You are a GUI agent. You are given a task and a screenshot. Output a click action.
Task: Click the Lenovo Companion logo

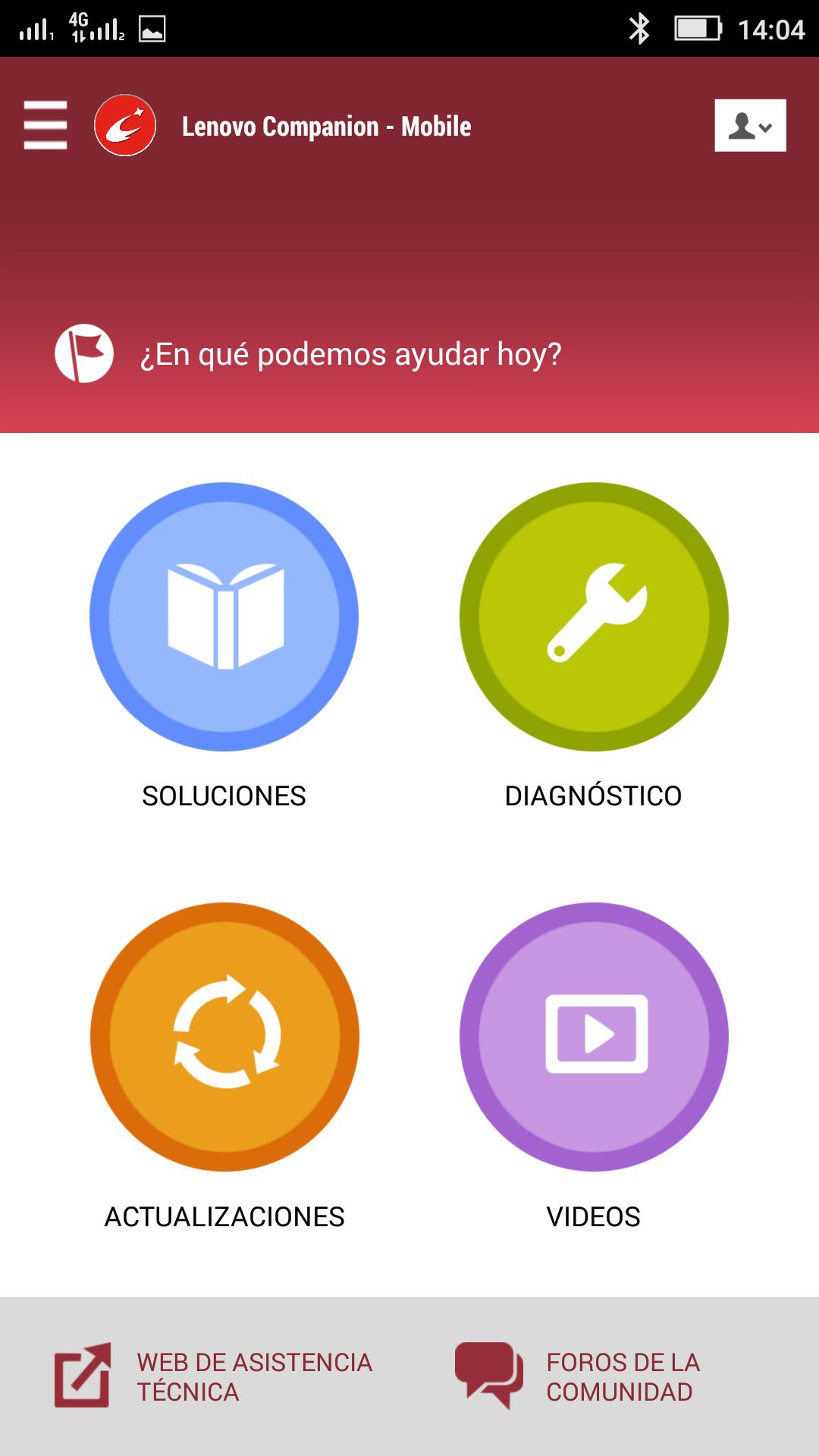[126, 126]
